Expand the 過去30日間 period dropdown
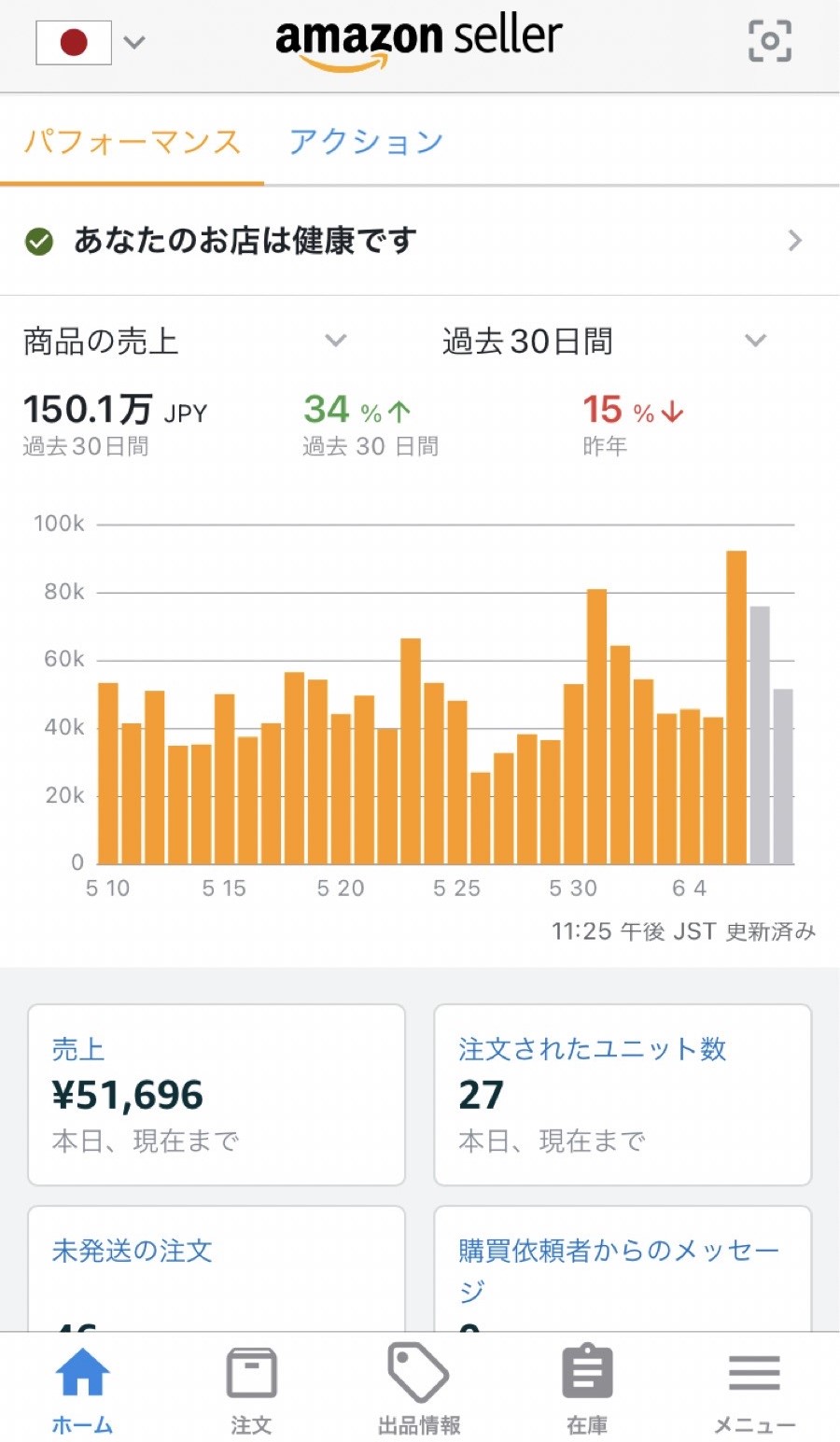The image size is (840, 1442). [605, 341]
